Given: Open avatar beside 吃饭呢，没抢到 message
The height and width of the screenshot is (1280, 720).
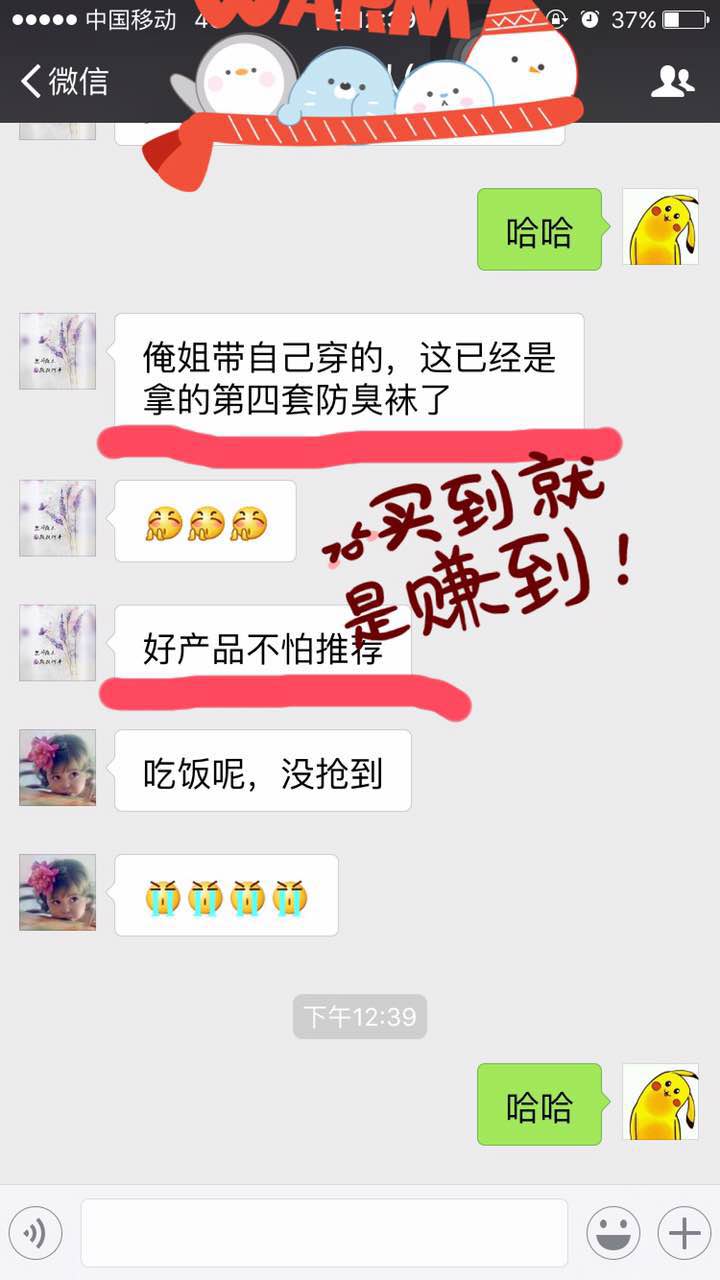Looking at the screenshot, I should tap(58, 768).
